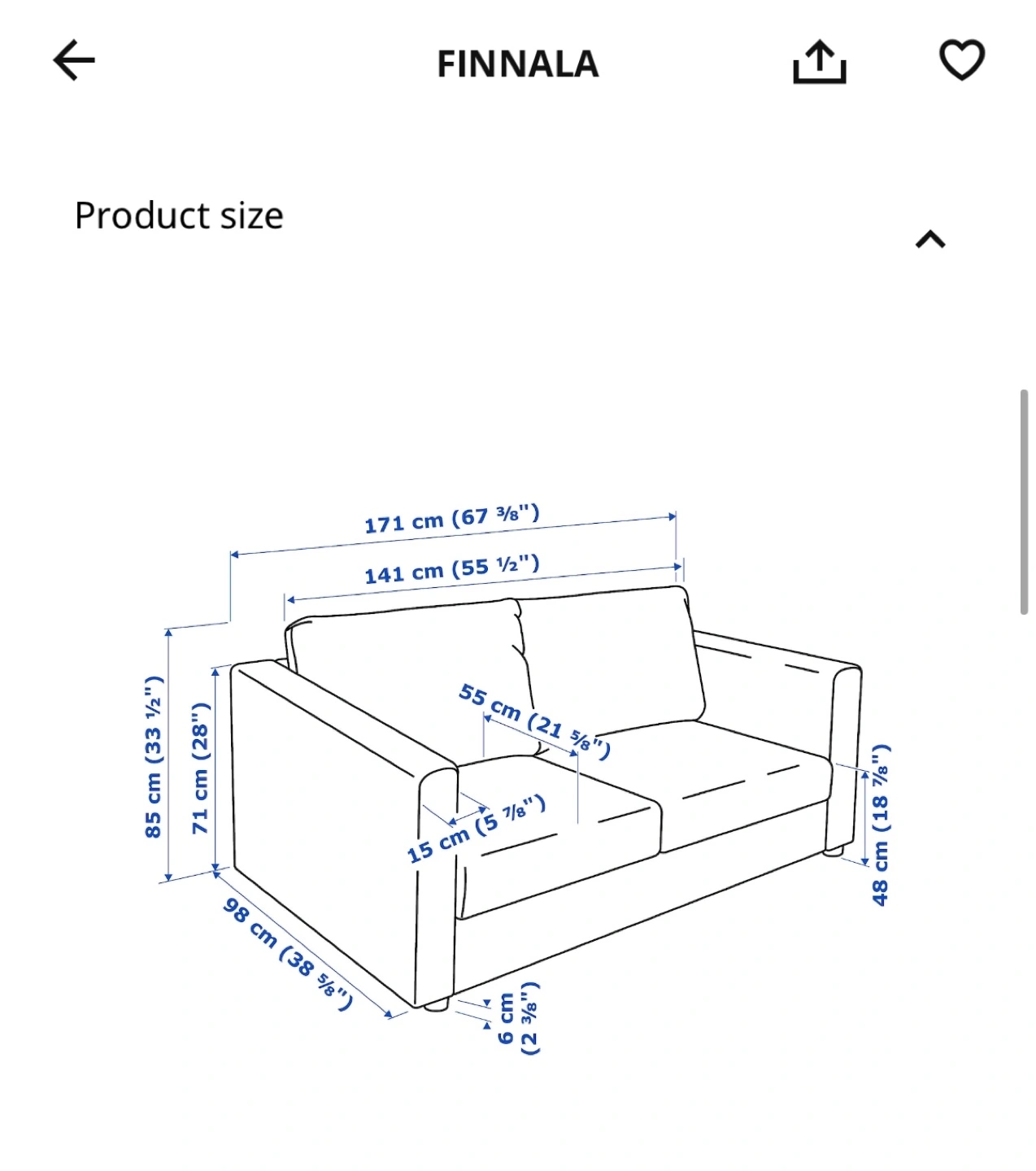The height and width of the screenshot is (1171, 1036).
Task: Share the FINNALA product
Action: click(819, 62)
